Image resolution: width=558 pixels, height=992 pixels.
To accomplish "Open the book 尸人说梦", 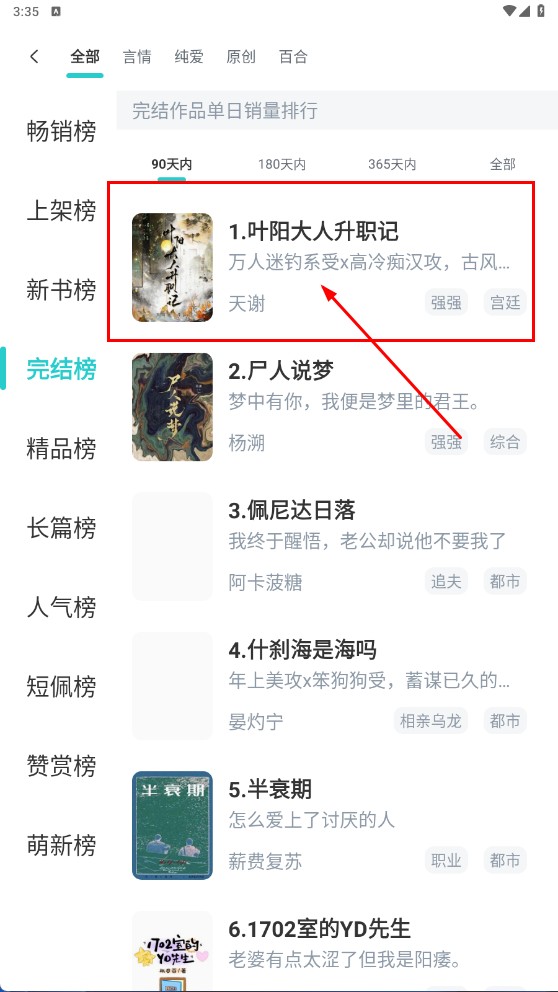I will tap(329, 407).
